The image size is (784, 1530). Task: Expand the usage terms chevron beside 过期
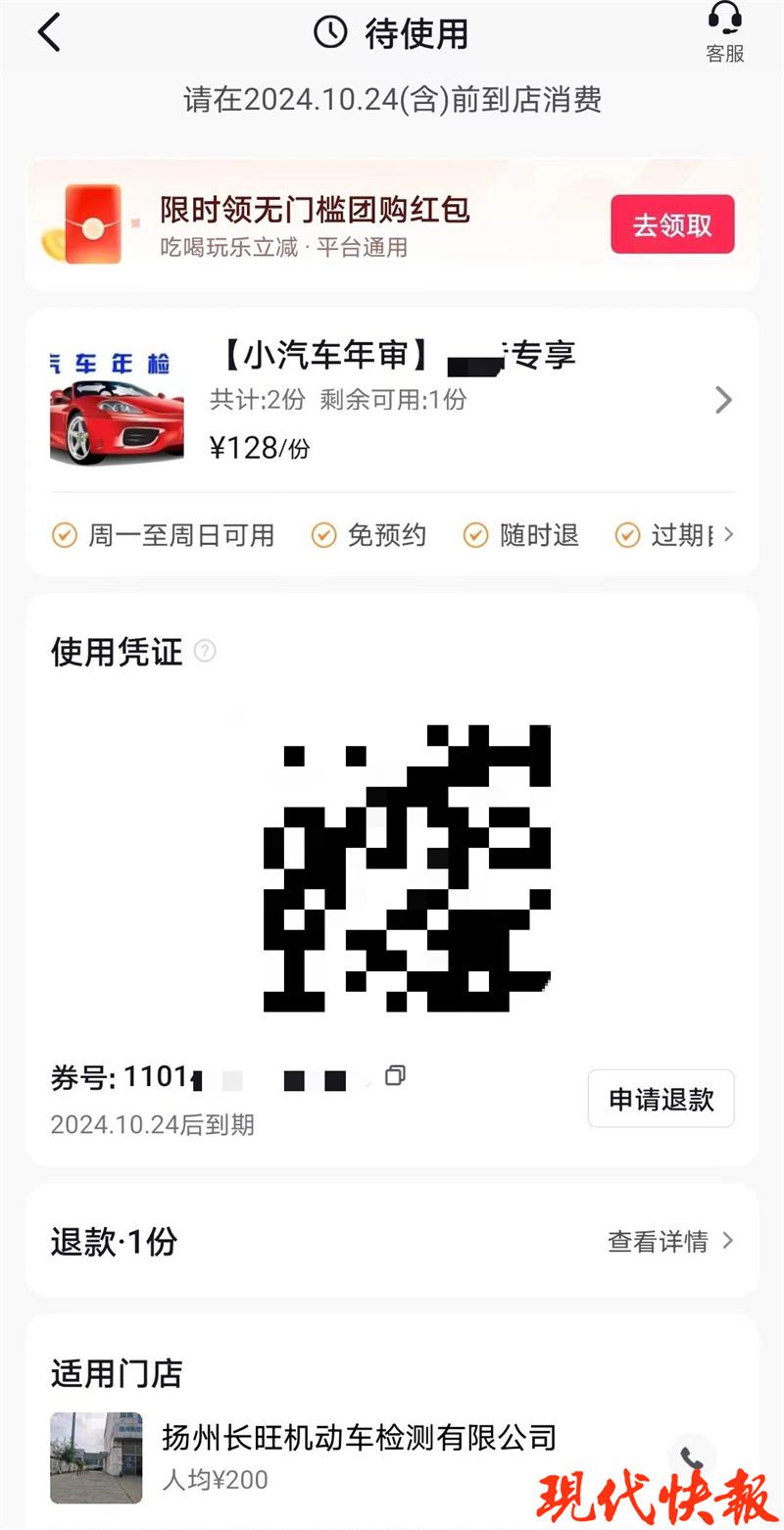coord(728,535)
